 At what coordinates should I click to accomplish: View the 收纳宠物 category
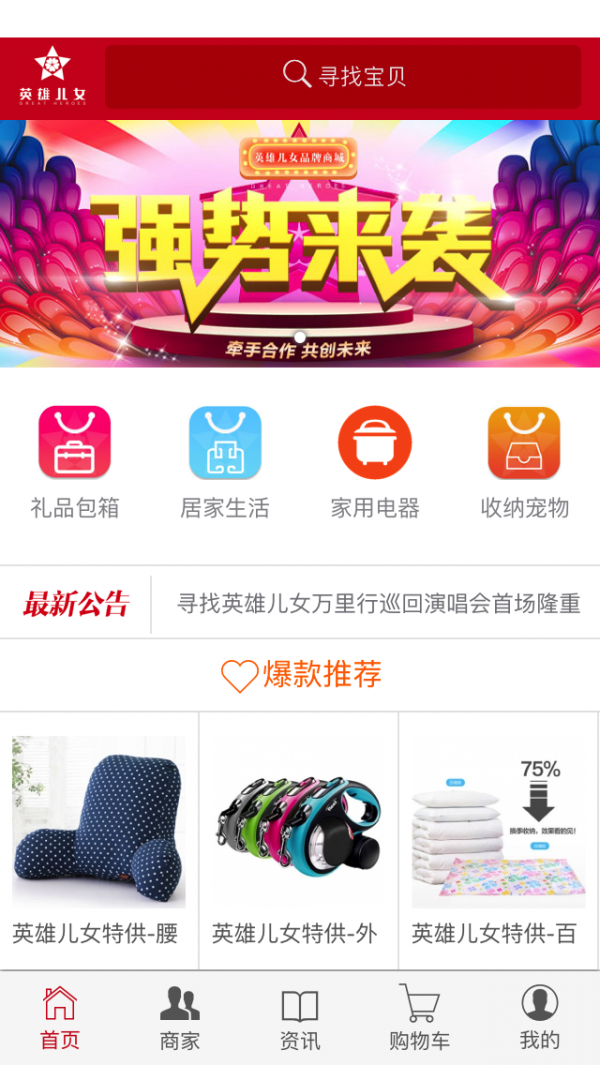tap(524, 462)
